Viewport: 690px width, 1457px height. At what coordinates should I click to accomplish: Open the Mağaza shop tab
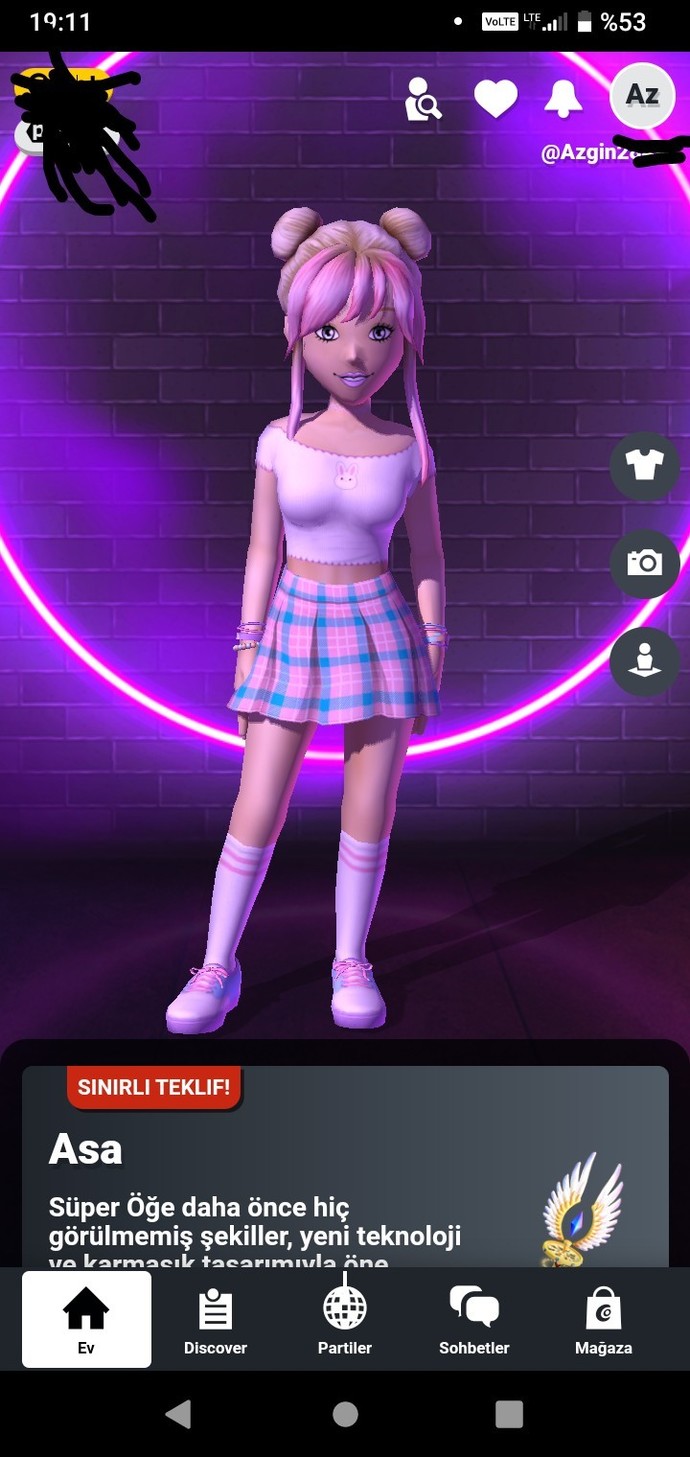(604, 1319)
